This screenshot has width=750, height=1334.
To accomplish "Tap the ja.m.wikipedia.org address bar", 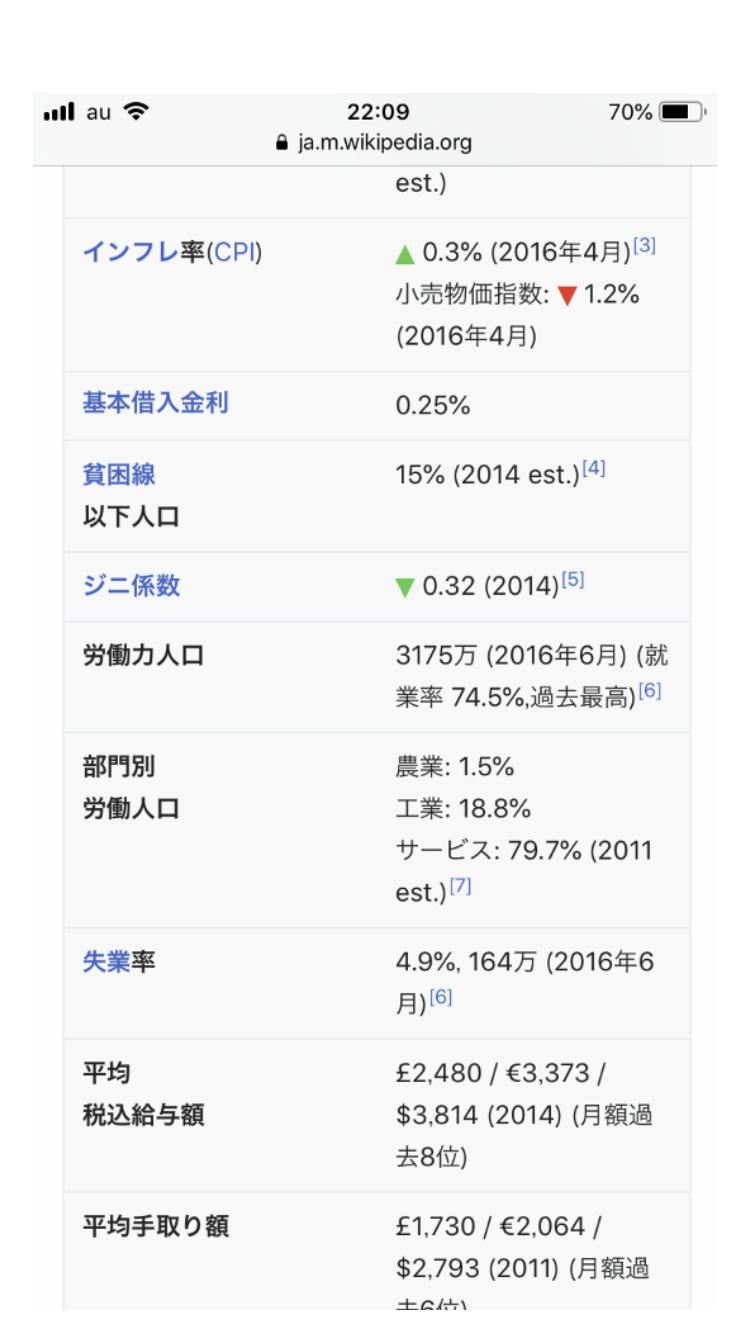I will 374,142.
